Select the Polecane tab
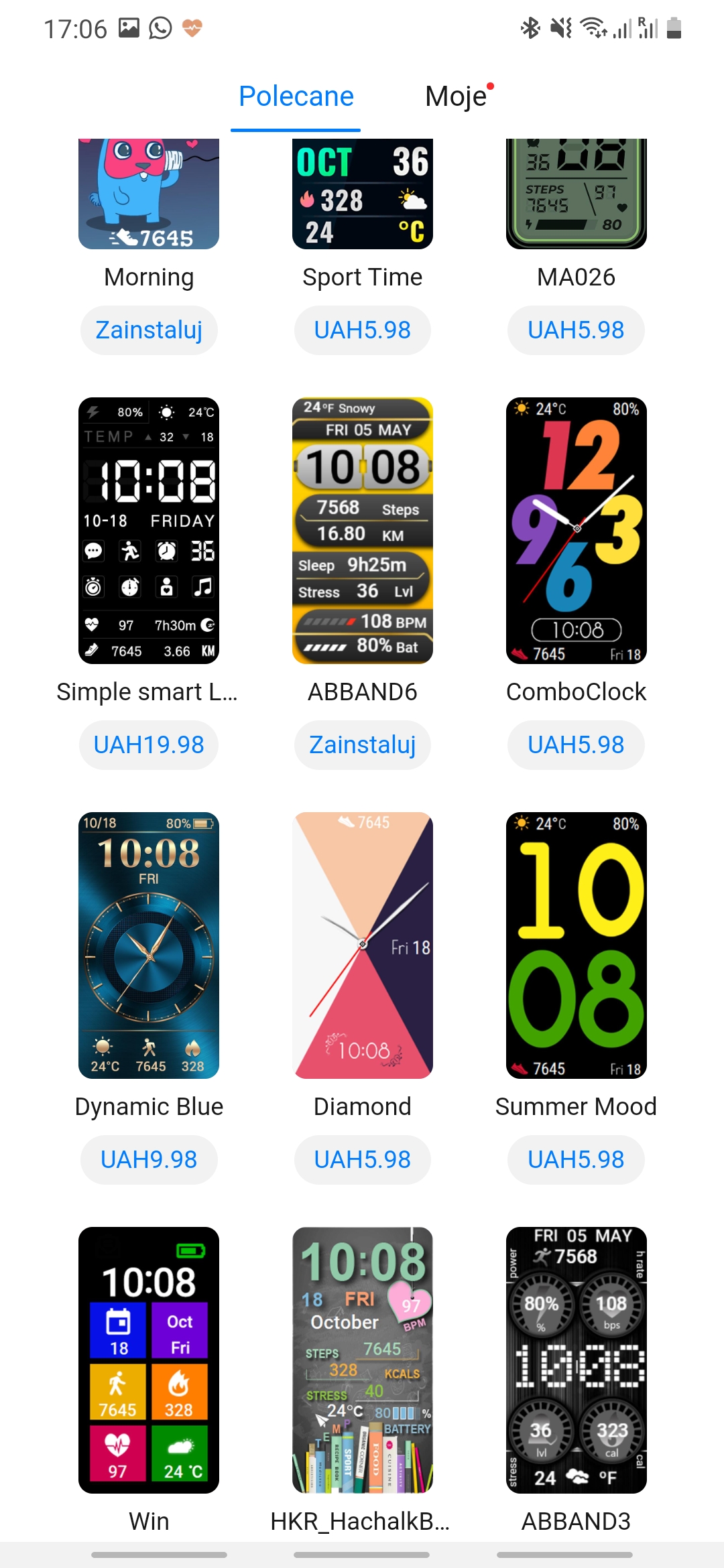724x1568 pixels. coord(296,96)
